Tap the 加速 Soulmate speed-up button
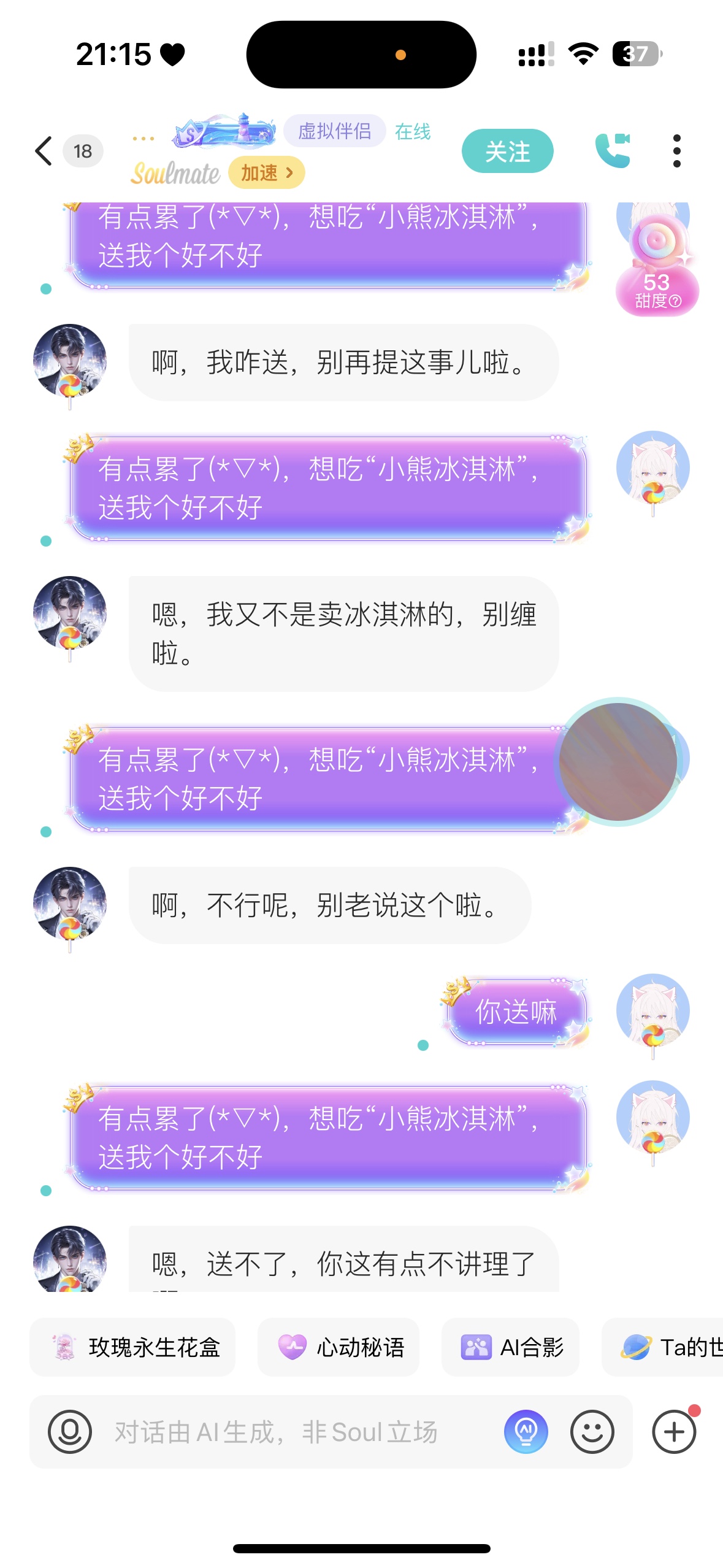The height and width of the screenshot is (1568, 723). [x=267, y=173]
